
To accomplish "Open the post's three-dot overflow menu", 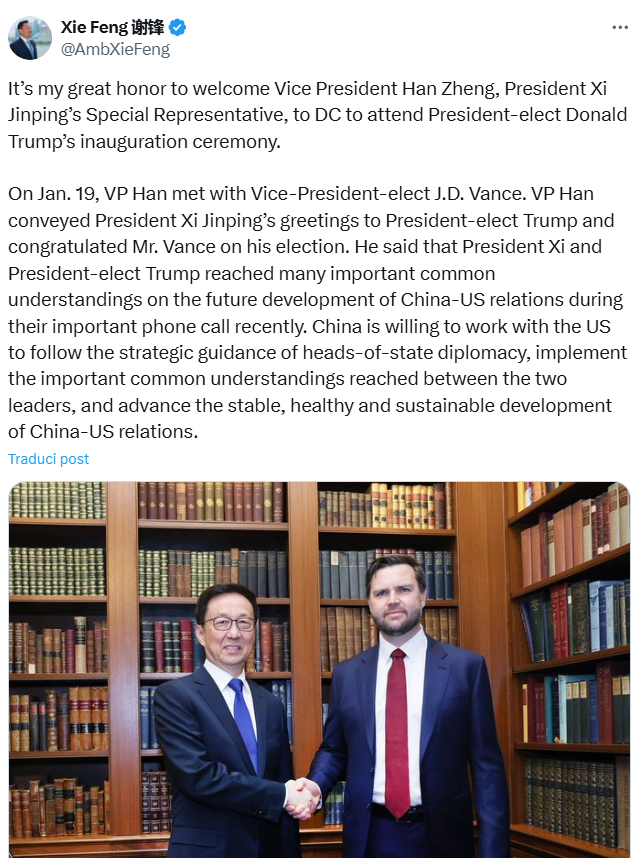I will [620, 28].
